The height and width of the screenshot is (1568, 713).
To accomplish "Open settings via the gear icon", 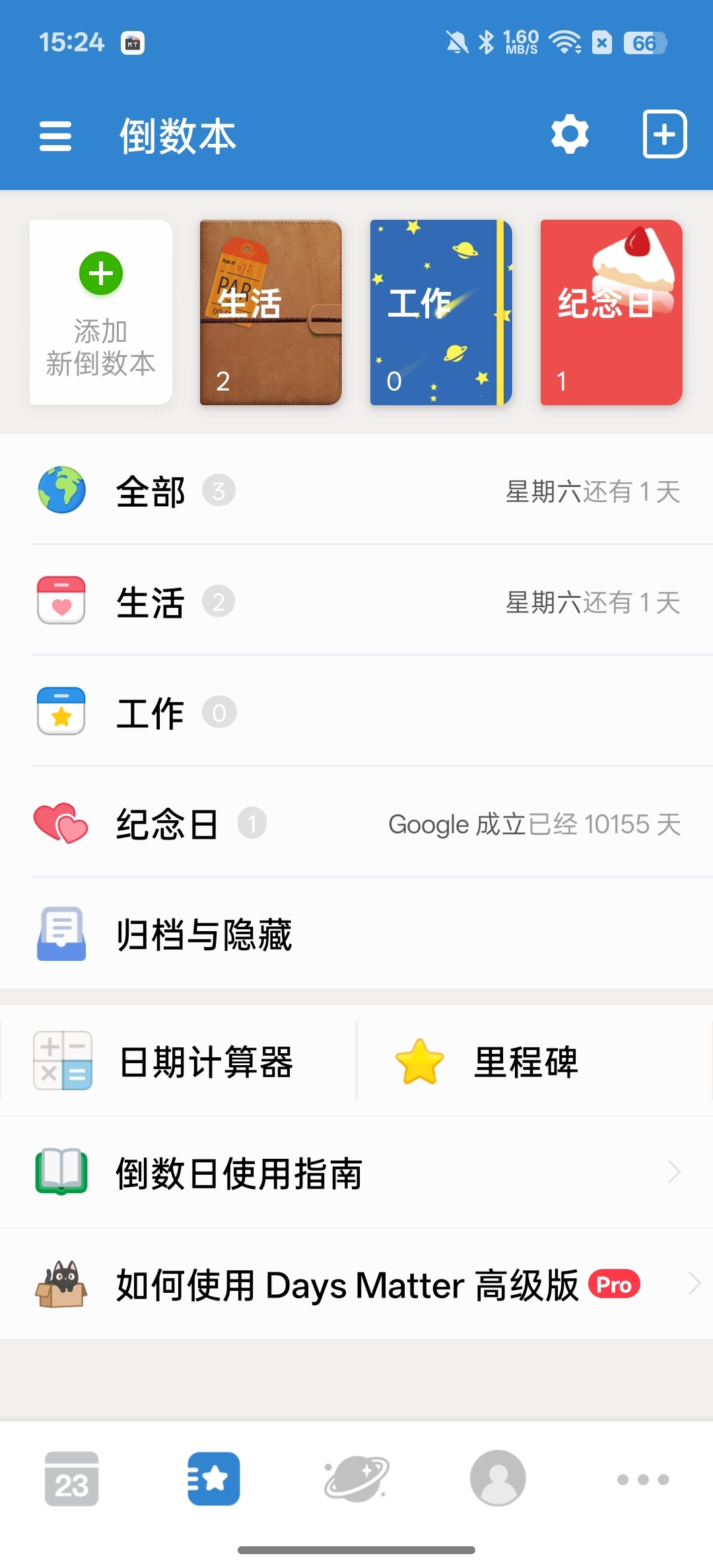I will [570, 135].
